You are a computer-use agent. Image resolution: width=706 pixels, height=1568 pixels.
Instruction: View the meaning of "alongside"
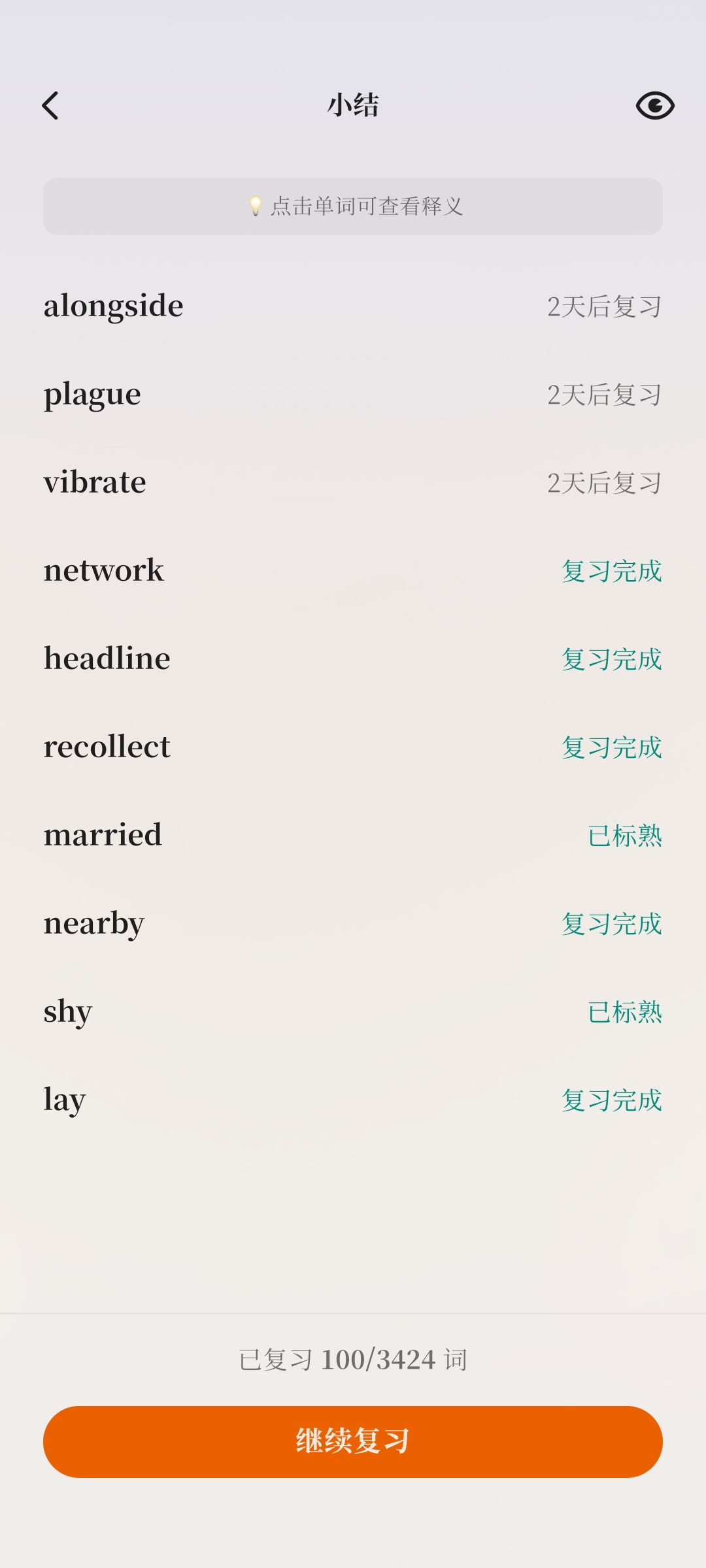pos(114,306)
